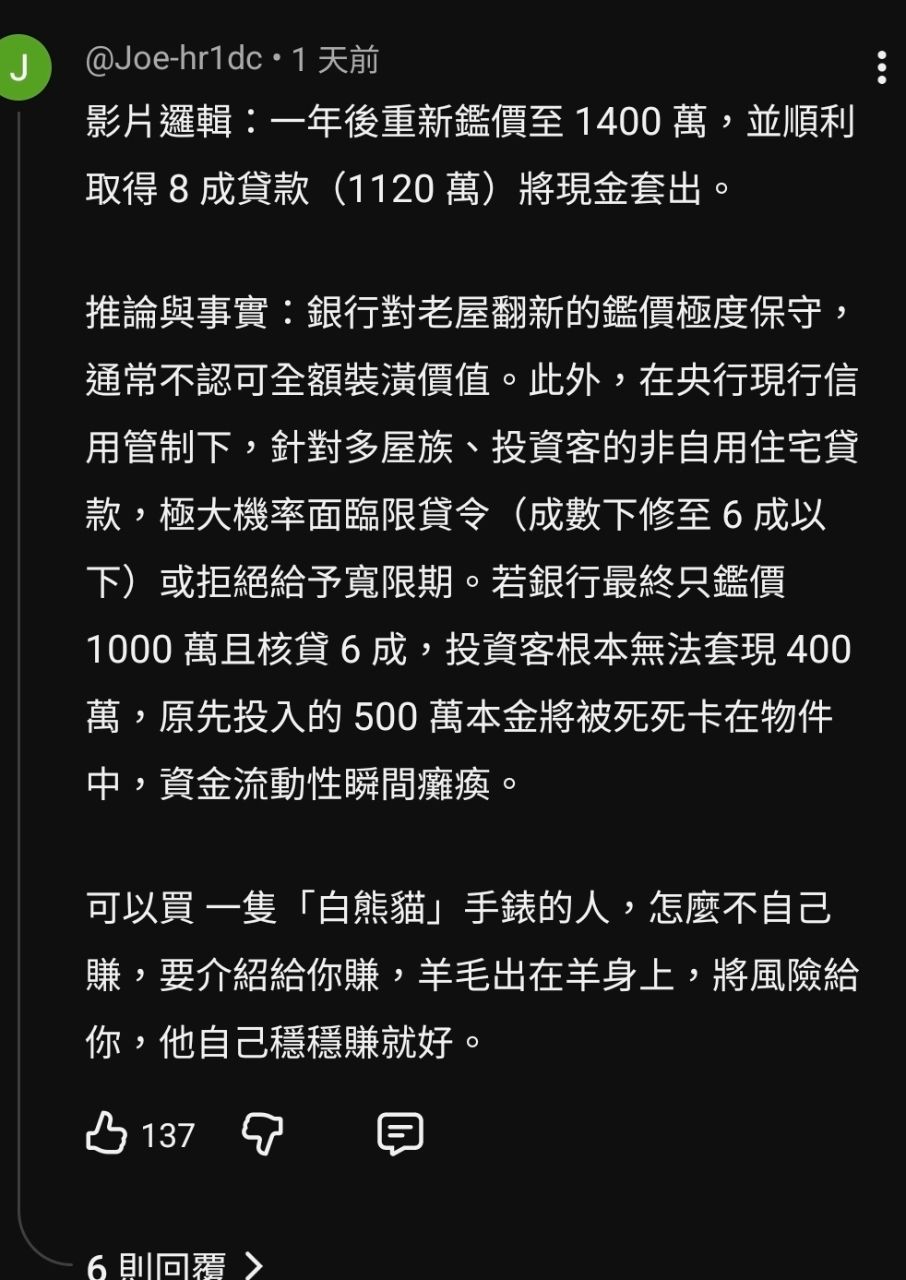Screen dimensions: 906x1280
Task: Open the comment's three-dot overflow menu
Action: tap(880, 66)
